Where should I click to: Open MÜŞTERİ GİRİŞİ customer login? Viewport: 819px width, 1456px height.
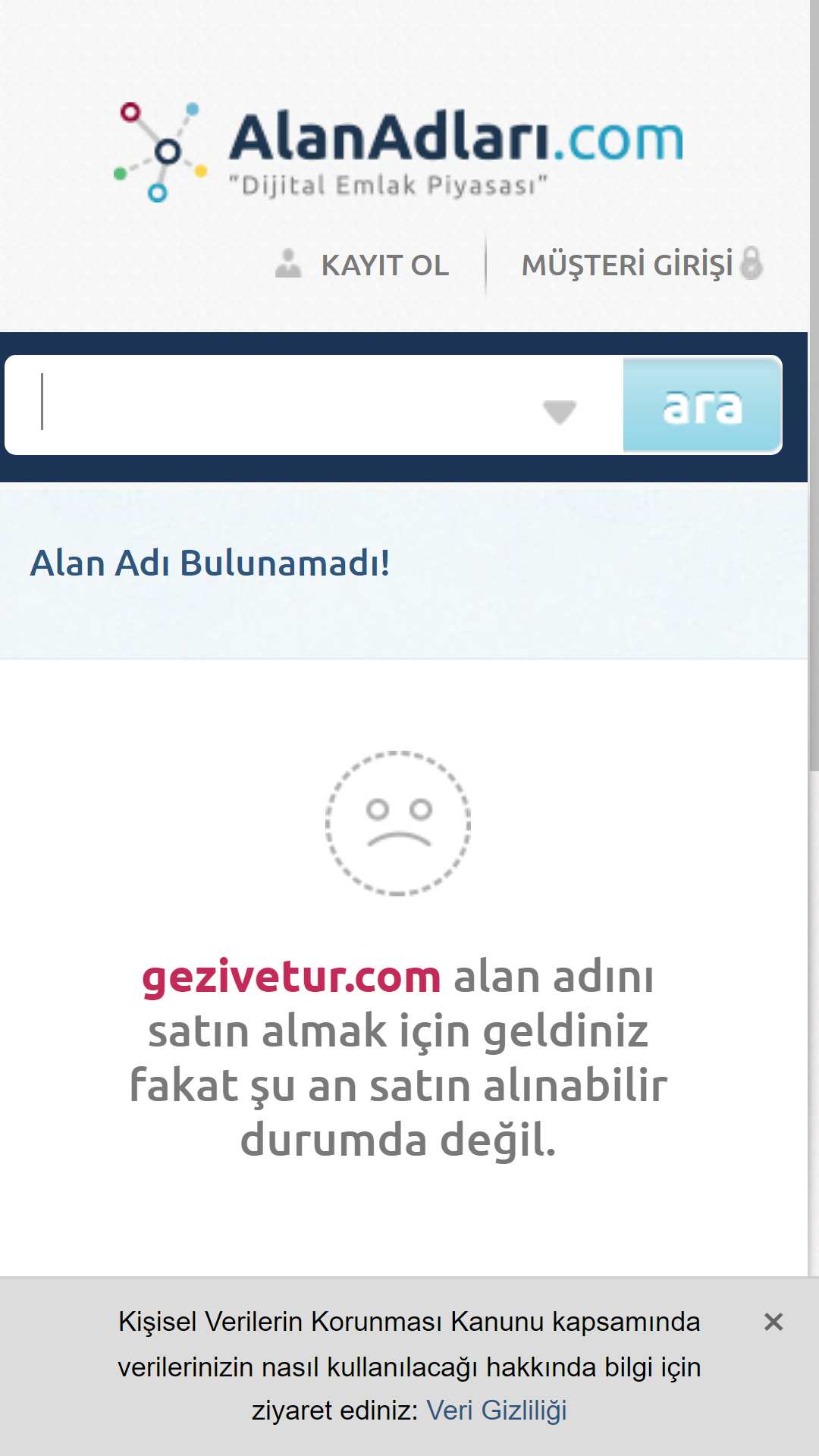point(642,265)
